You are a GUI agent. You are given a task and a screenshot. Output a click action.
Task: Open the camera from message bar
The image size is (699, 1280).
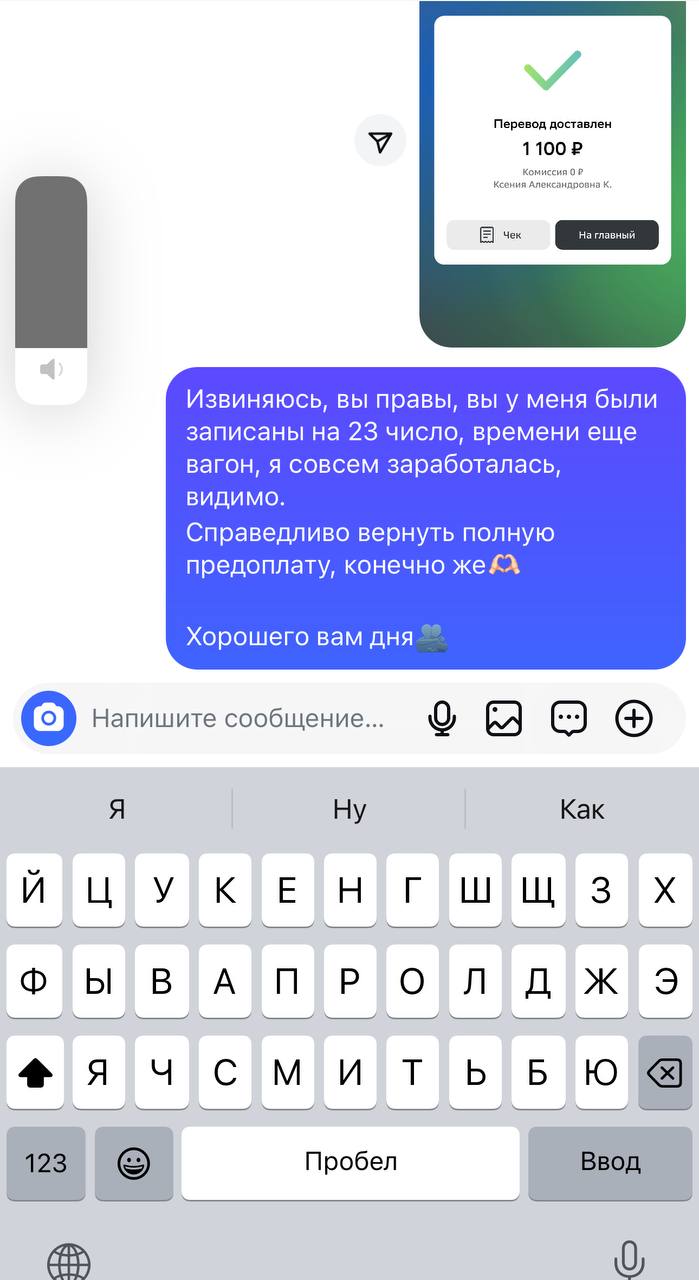pos(49,718)
